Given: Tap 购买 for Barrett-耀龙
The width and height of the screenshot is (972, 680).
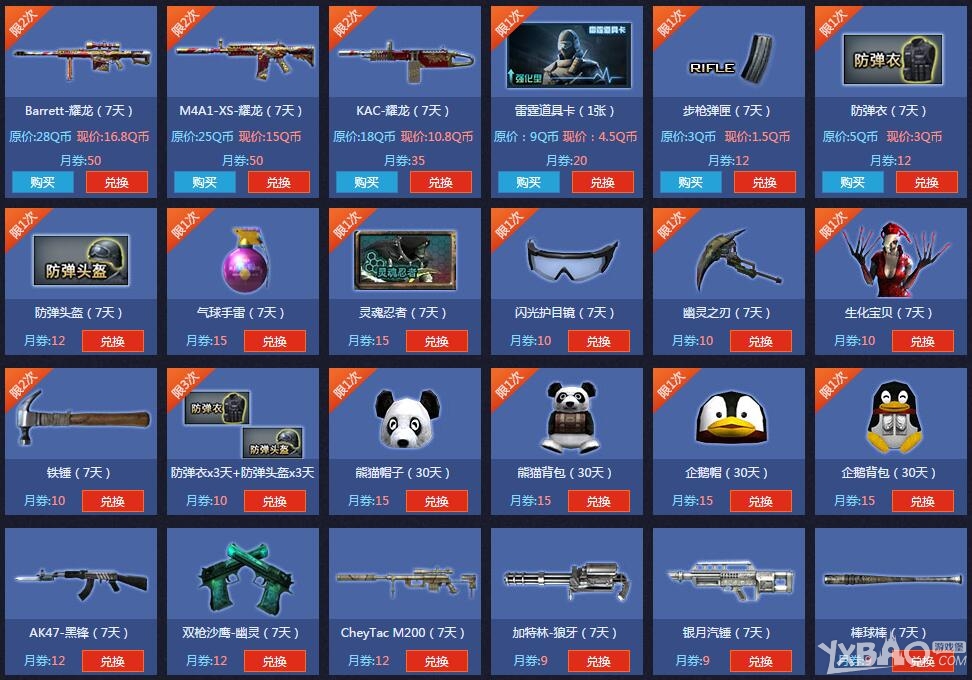Looking at the screenshot, I should tap(42, 182).
